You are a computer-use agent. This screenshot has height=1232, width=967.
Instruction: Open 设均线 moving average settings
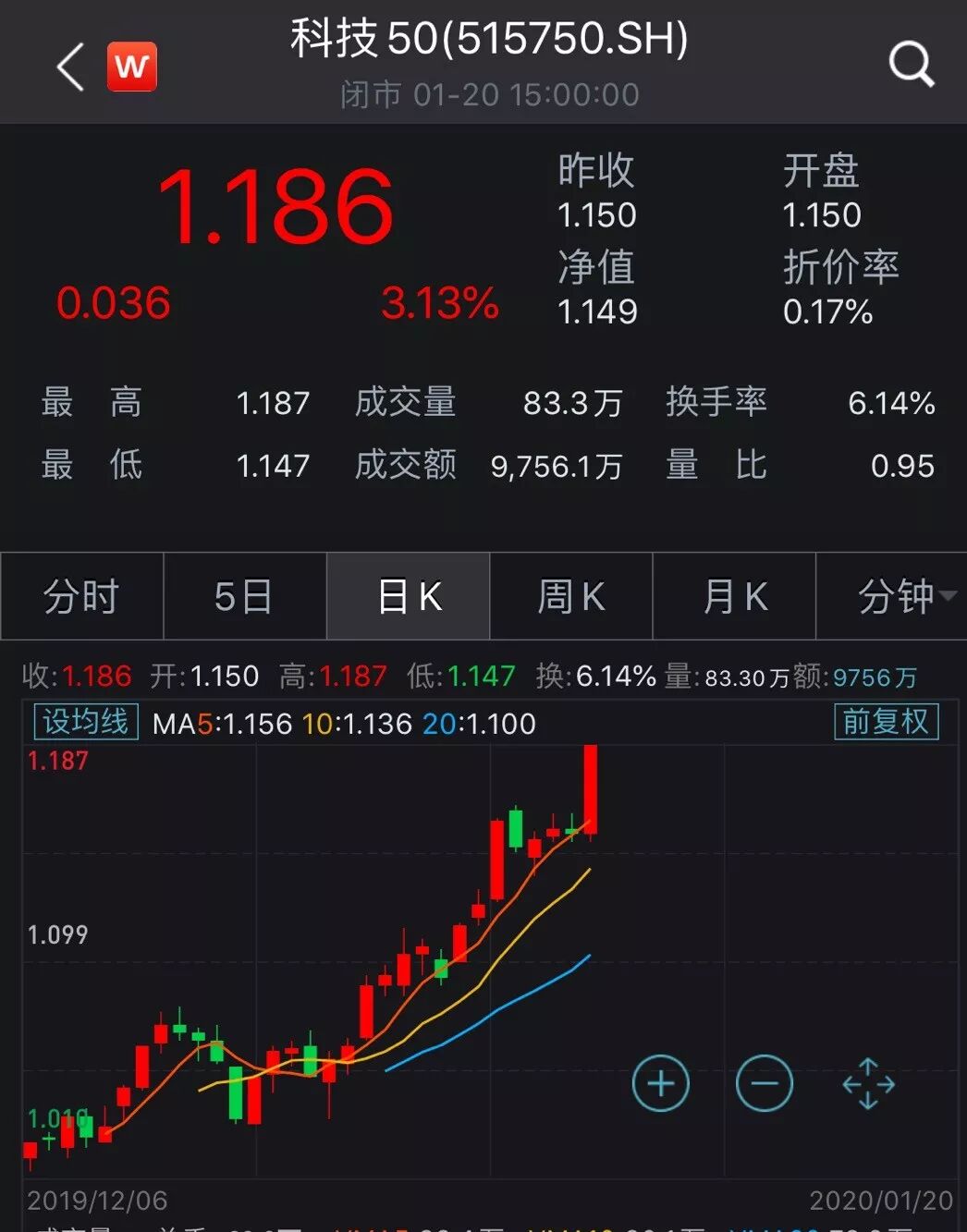click(x=86, y=722)
